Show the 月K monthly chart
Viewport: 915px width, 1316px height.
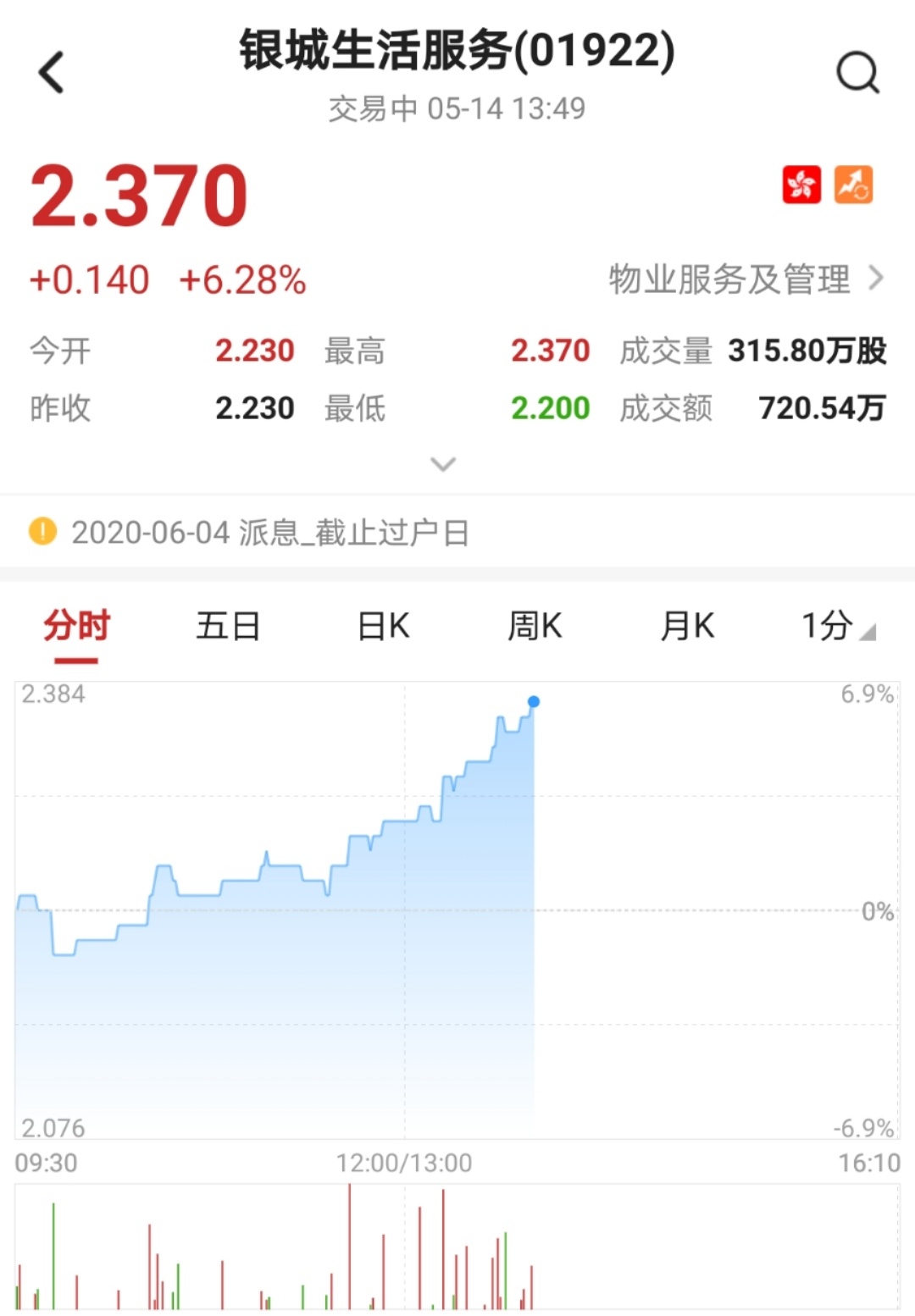687,627
